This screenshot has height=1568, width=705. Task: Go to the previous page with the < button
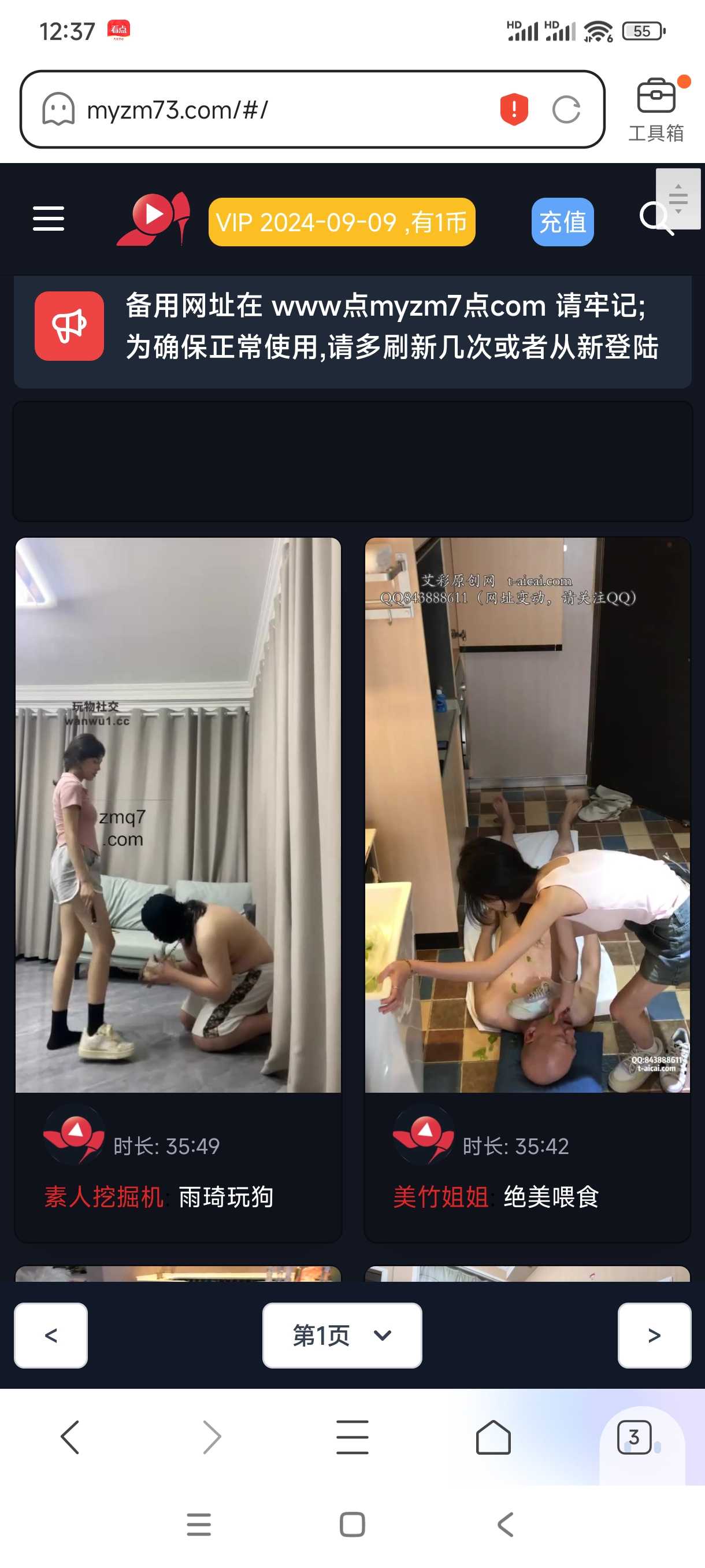tap(50, 1335)
